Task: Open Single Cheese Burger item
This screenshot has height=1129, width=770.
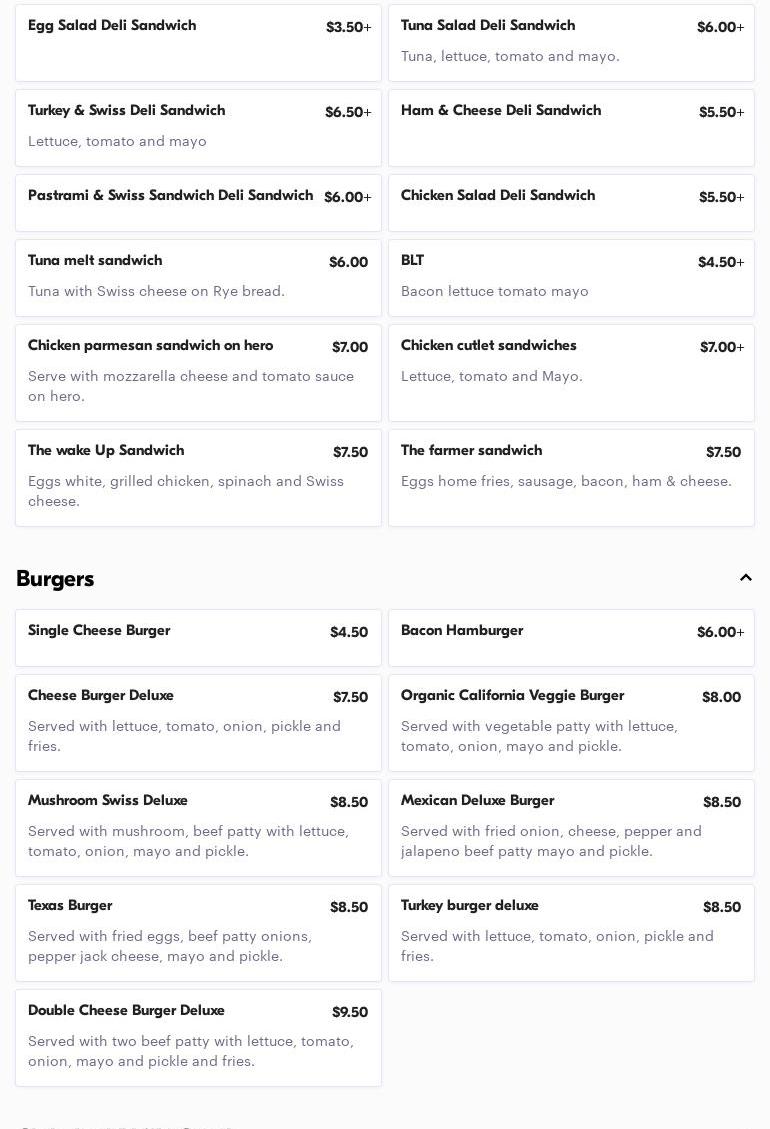Action: click(198, 638)
